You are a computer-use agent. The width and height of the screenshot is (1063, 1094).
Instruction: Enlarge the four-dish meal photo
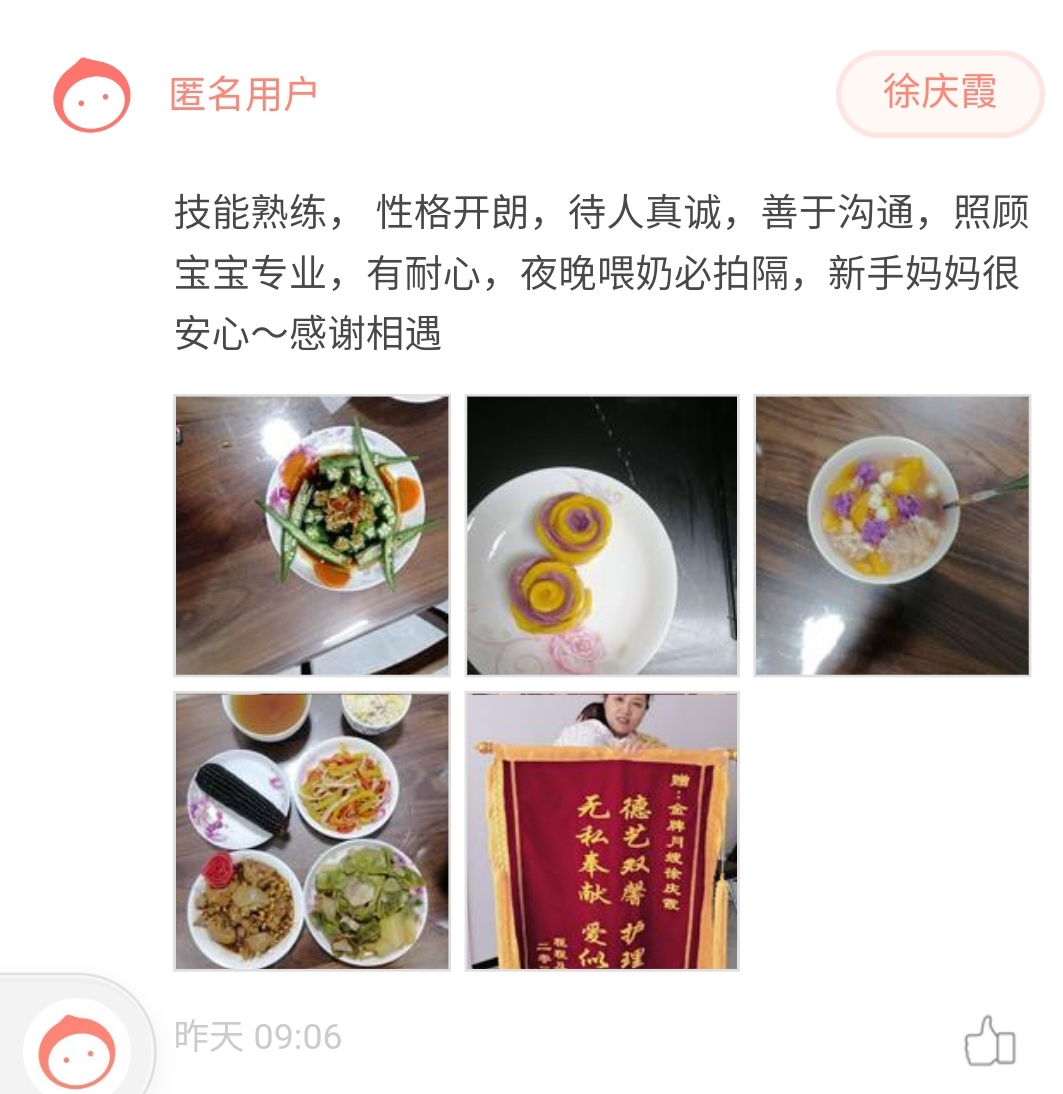click(x=312, y=830)
